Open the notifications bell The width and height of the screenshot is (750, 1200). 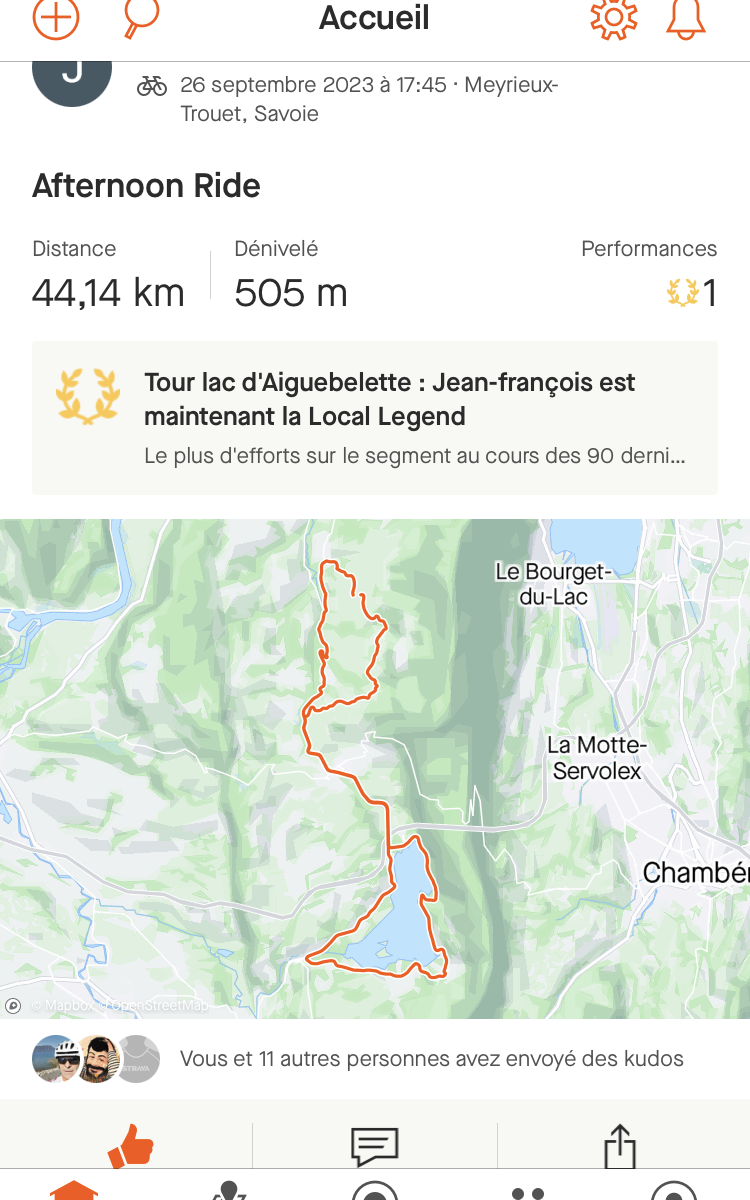point(686,18)
